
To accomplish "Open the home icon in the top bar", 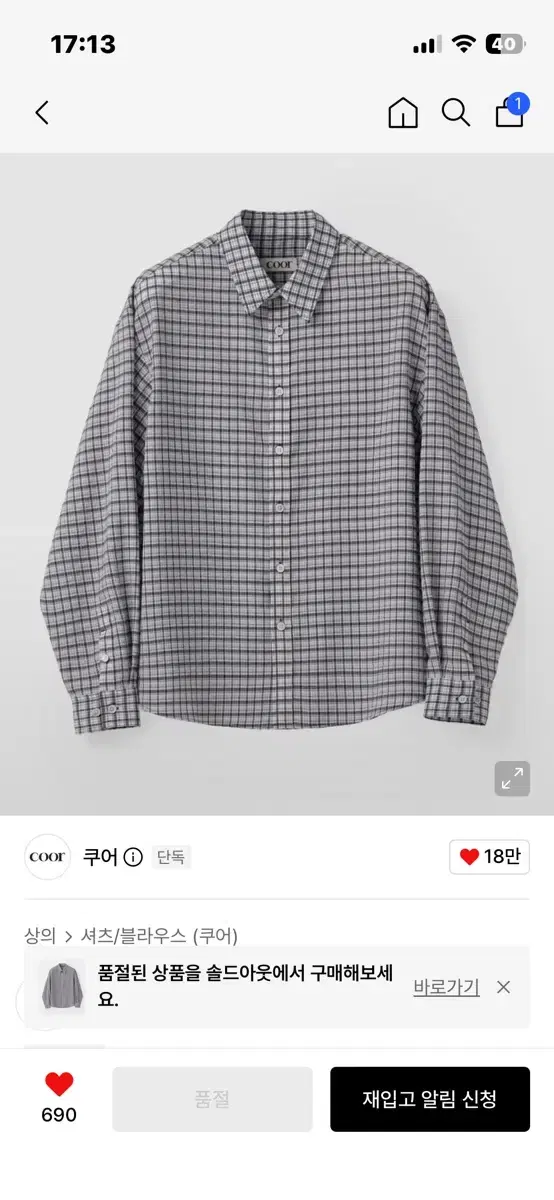I will click(403, 113).
